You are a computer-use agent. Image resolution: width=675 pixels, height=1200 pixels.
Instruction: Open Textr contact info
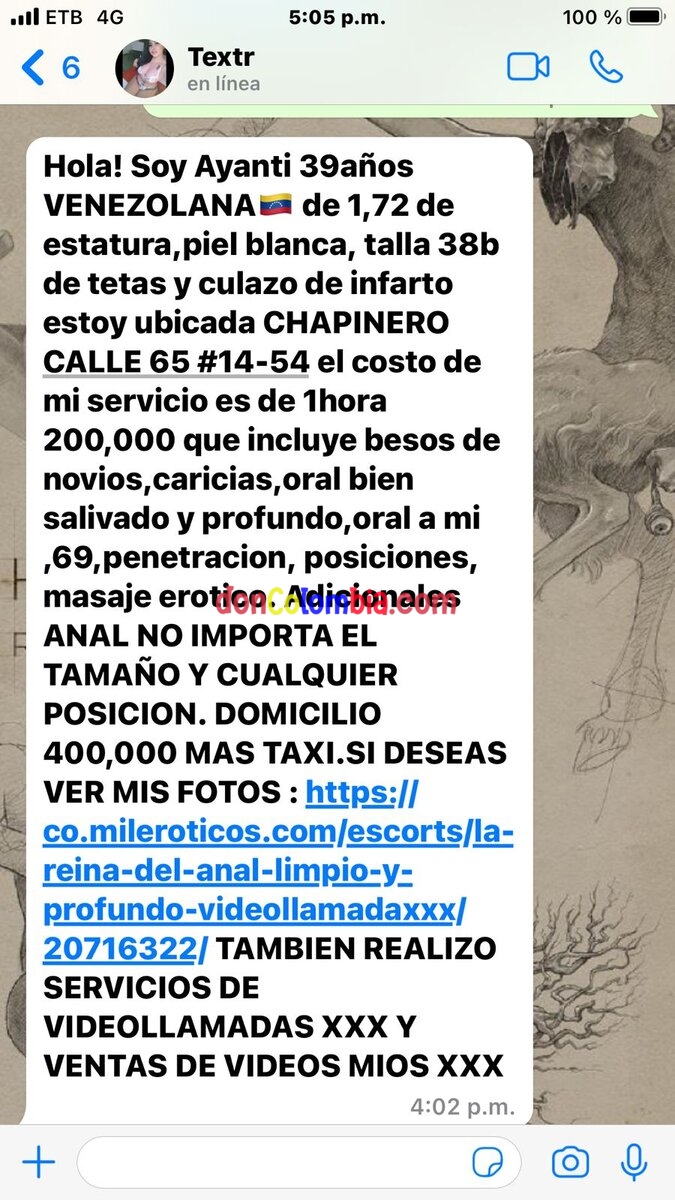click(225, 67)
